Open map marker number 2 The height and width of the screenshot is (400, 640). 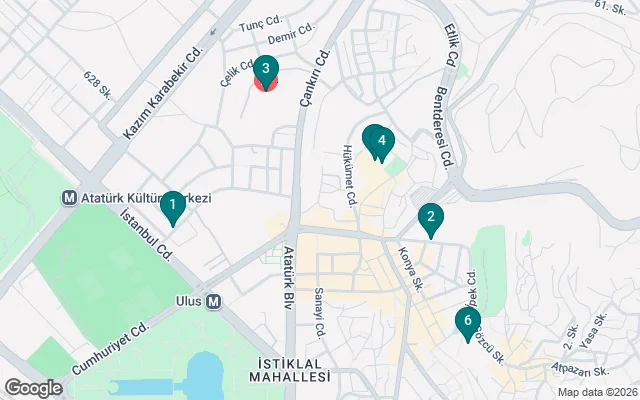pyautogui.click(x=430, y=217)
